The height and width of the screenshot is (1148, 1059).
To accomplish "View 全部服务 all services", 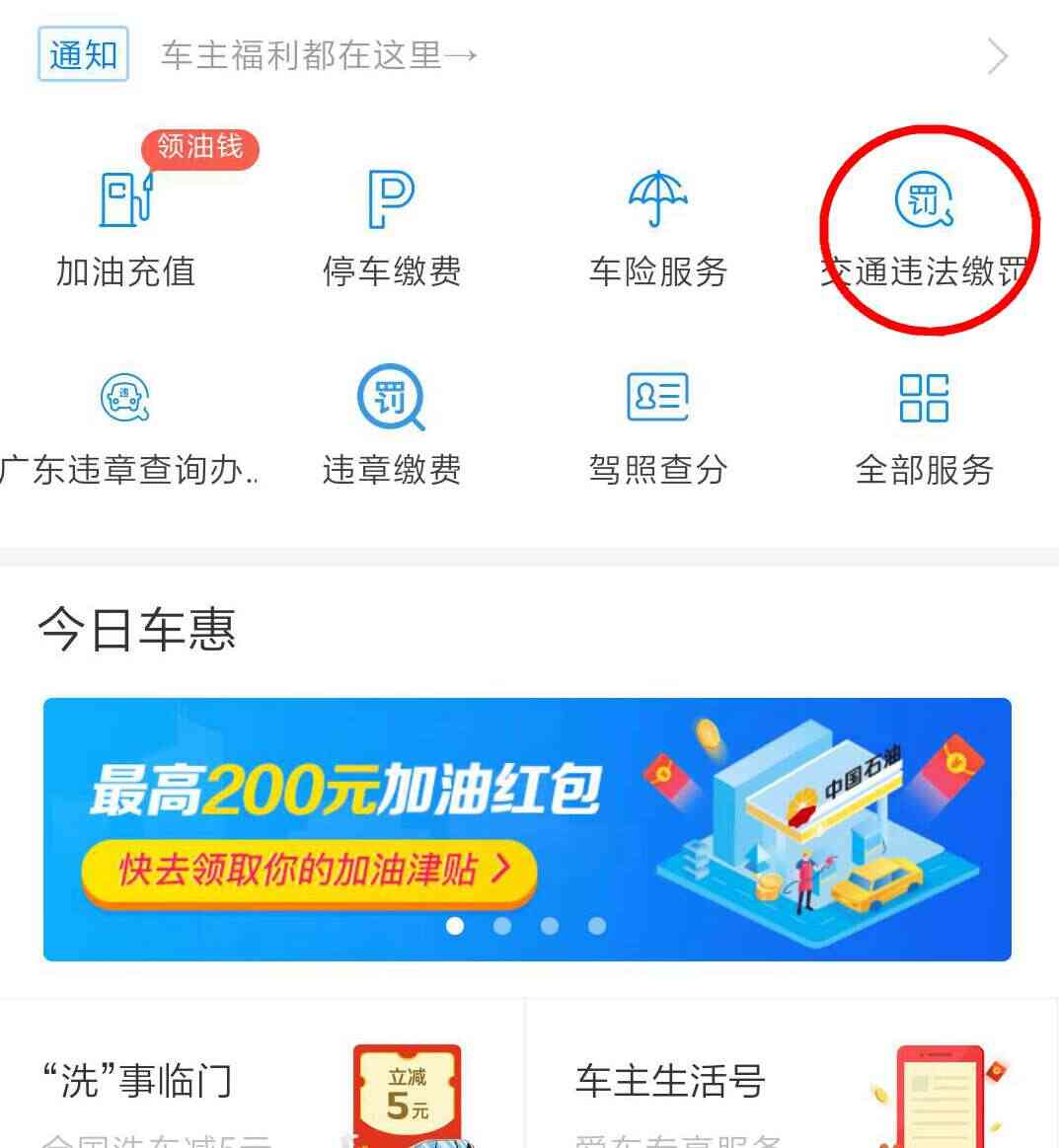I will (924, 426).
